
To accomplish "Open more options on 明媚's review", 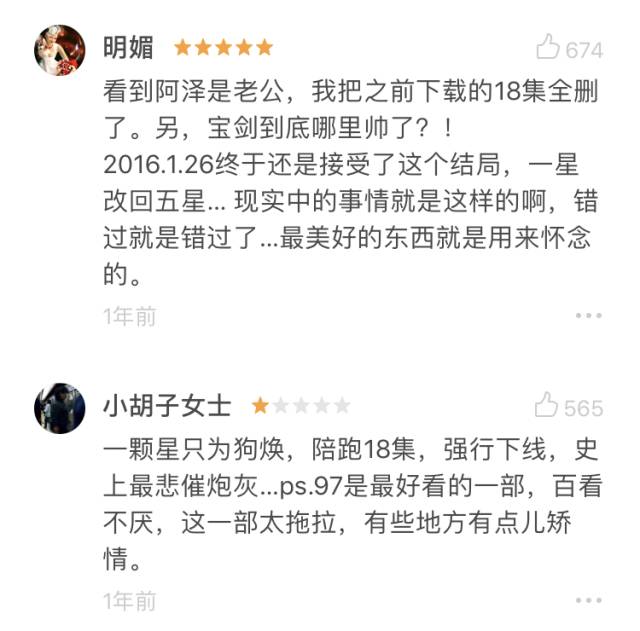I will (589, 316).
